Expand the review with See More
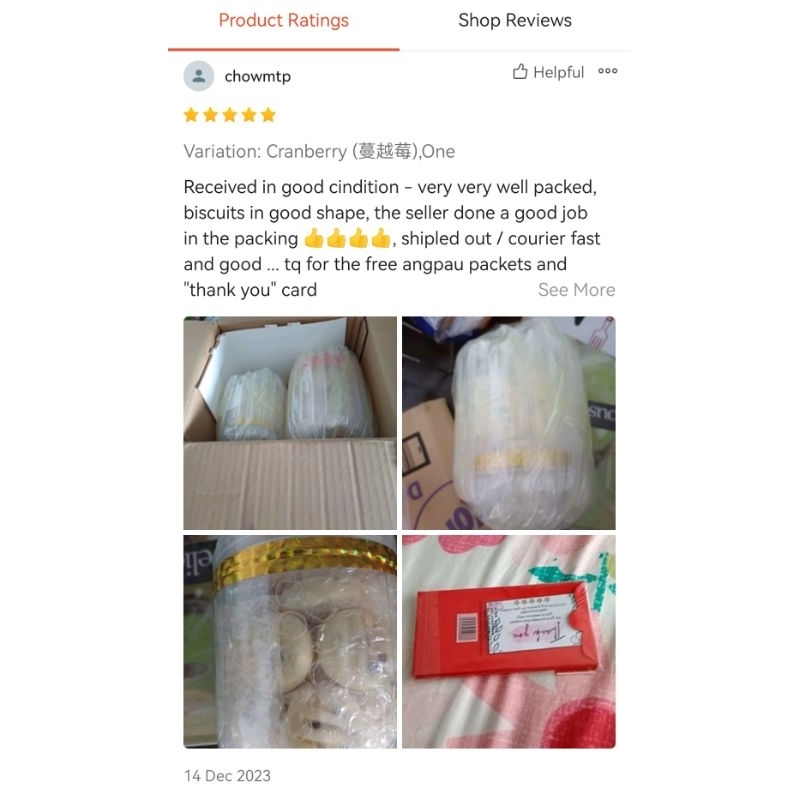The width and height of the screenshot is (800, 800). tap(576, 290)
